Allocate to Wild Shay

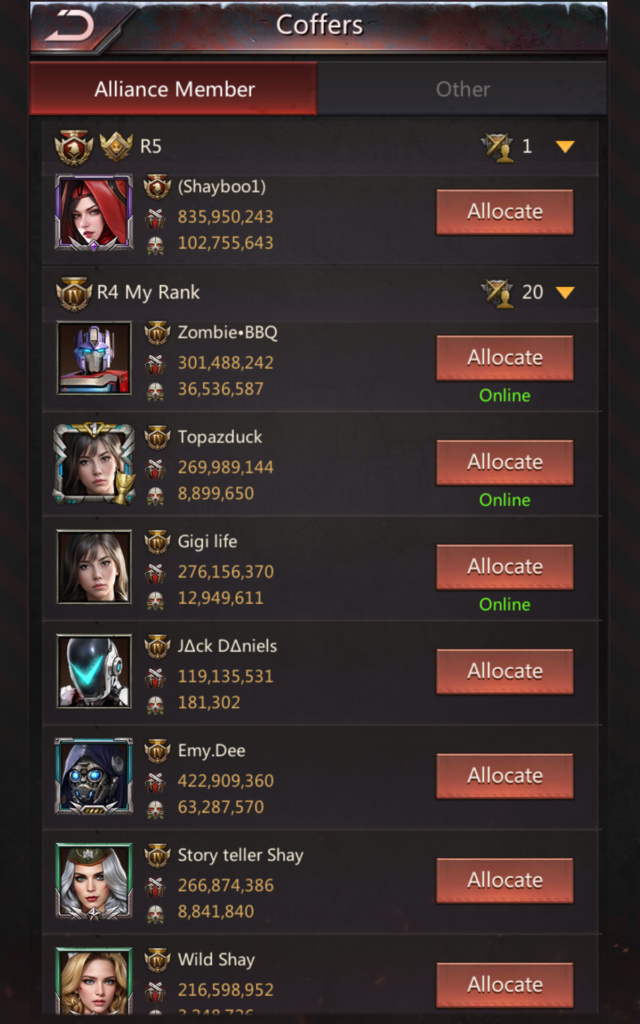pyautogui.click(x=504, y=984)
